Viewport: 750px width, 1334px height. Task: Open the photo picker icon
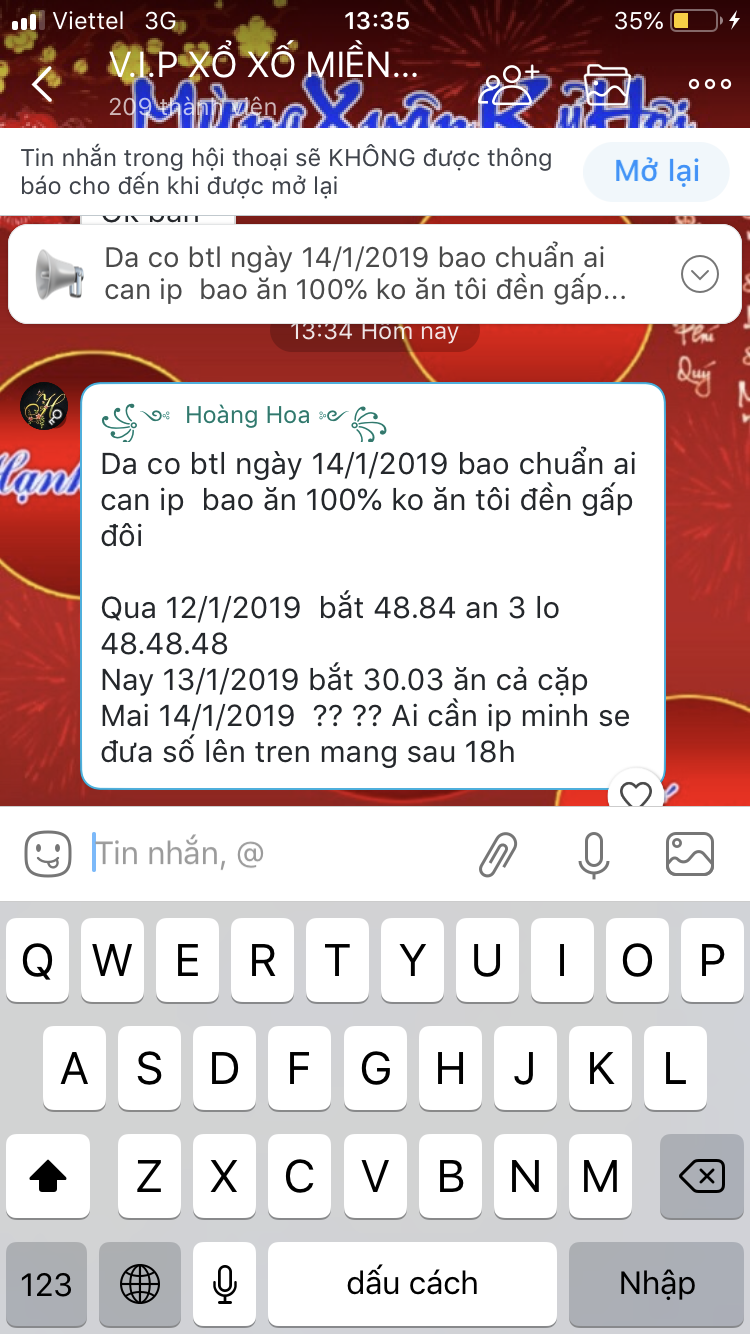coord(689,854)
